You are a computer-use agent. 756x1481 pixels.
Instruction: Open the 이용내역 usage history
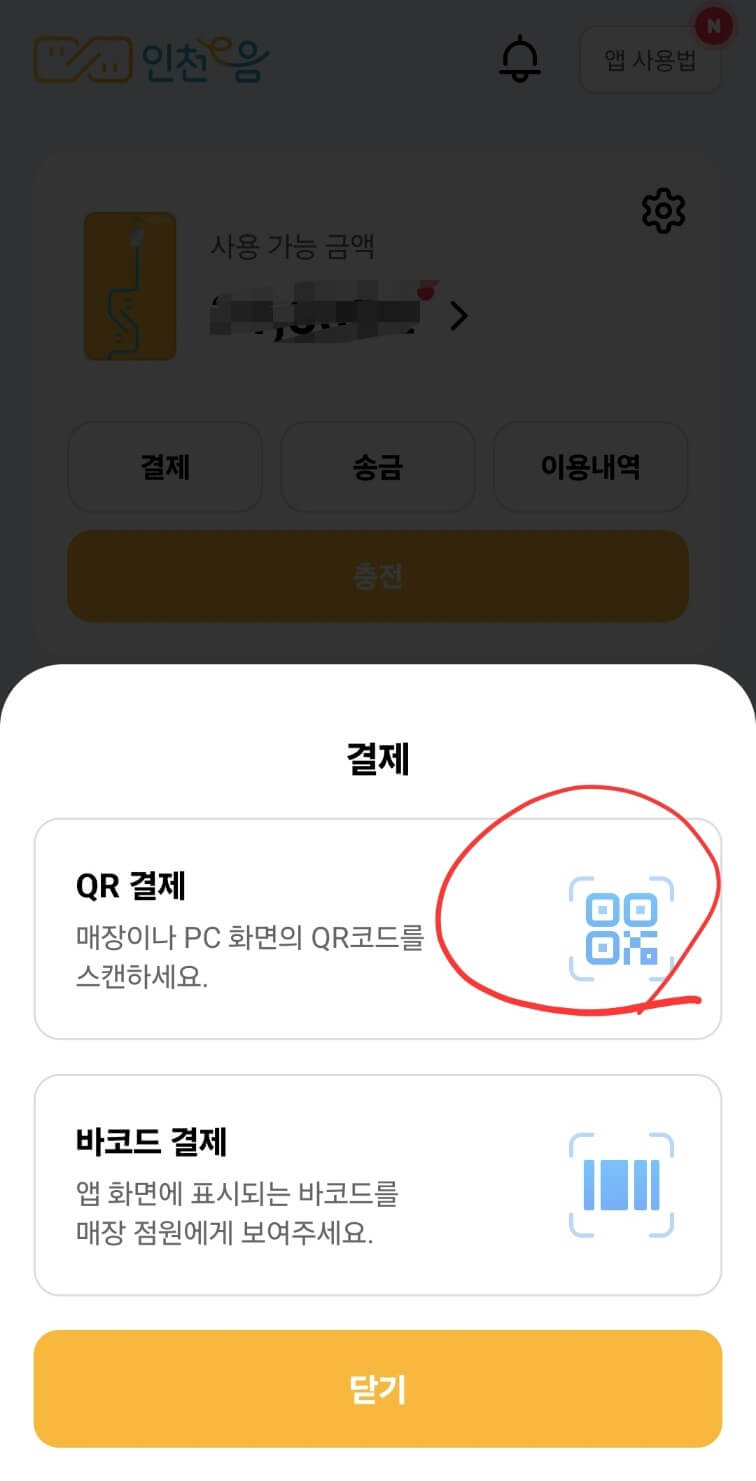click(590, 467)
